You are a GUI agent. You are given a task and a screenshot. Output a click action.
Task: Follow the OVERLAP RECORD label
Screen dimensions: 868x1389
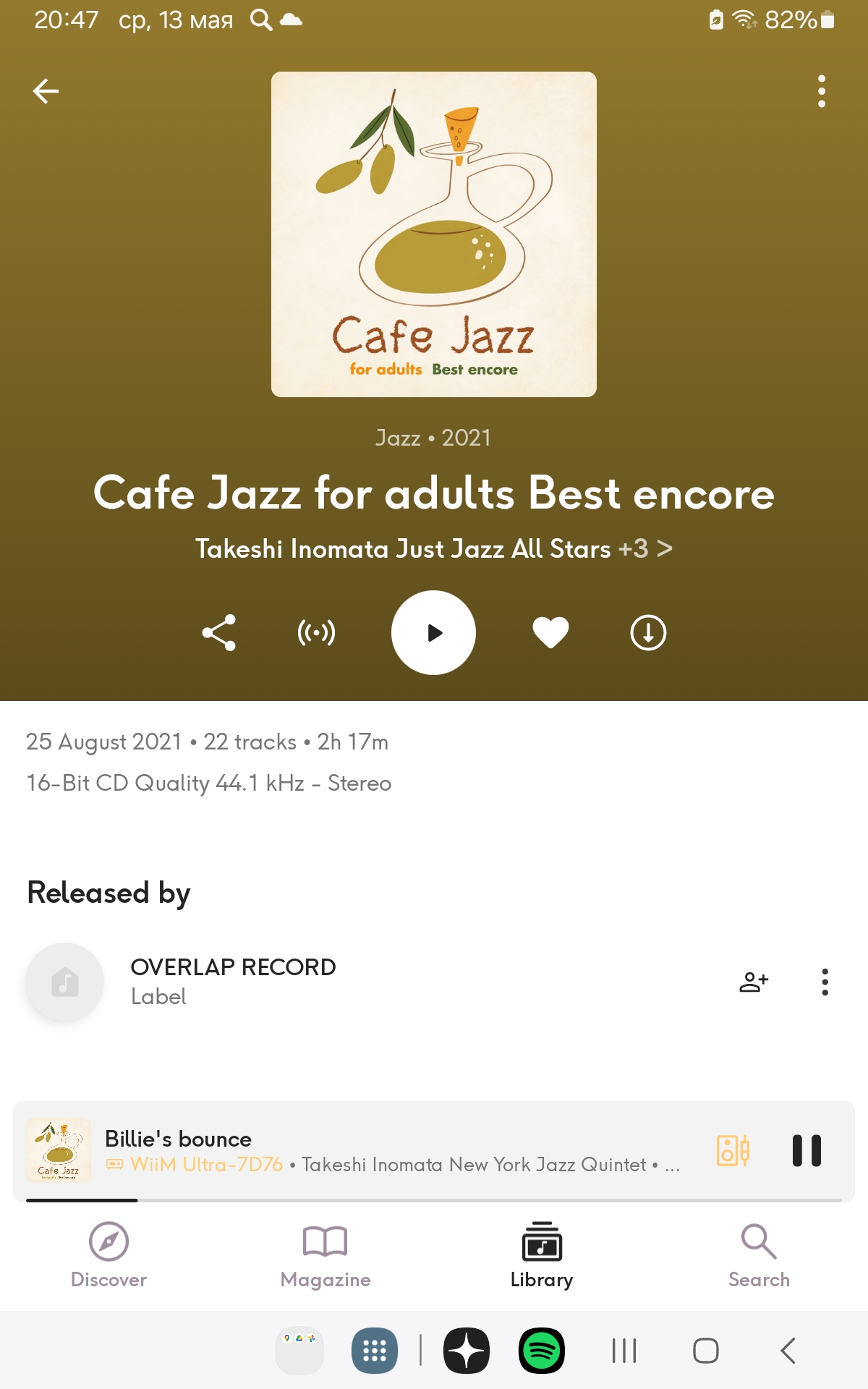(754, 982)
